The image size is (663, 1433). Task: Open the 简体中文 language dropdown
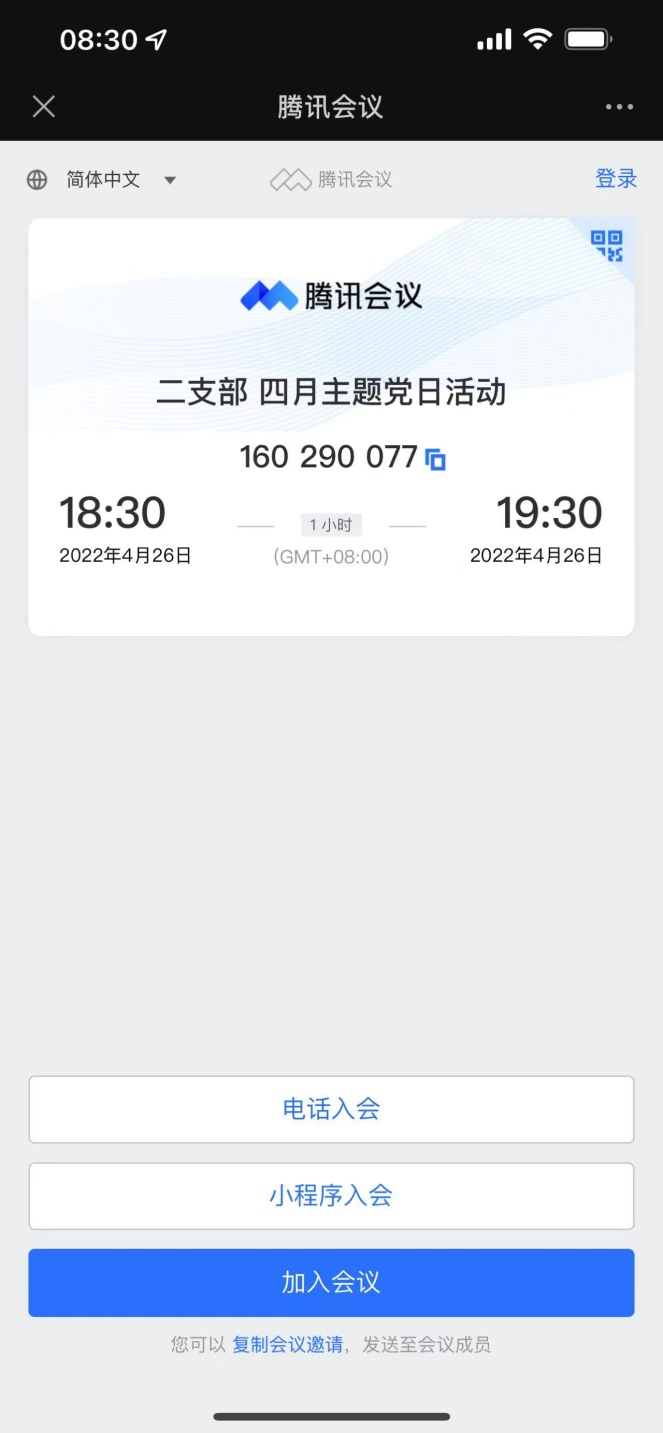(103, 180)
